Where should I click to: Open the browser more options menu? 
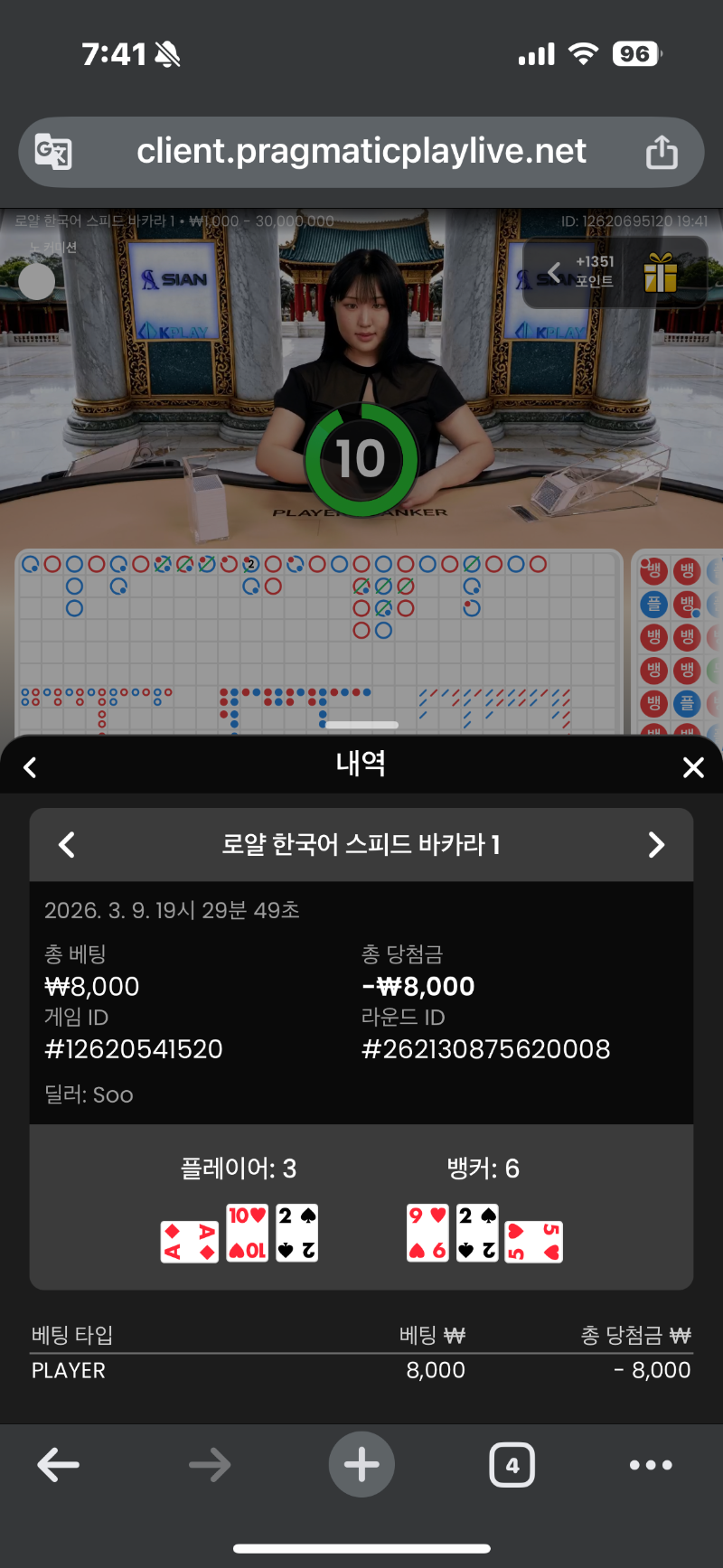click(x=651, y=1465)
